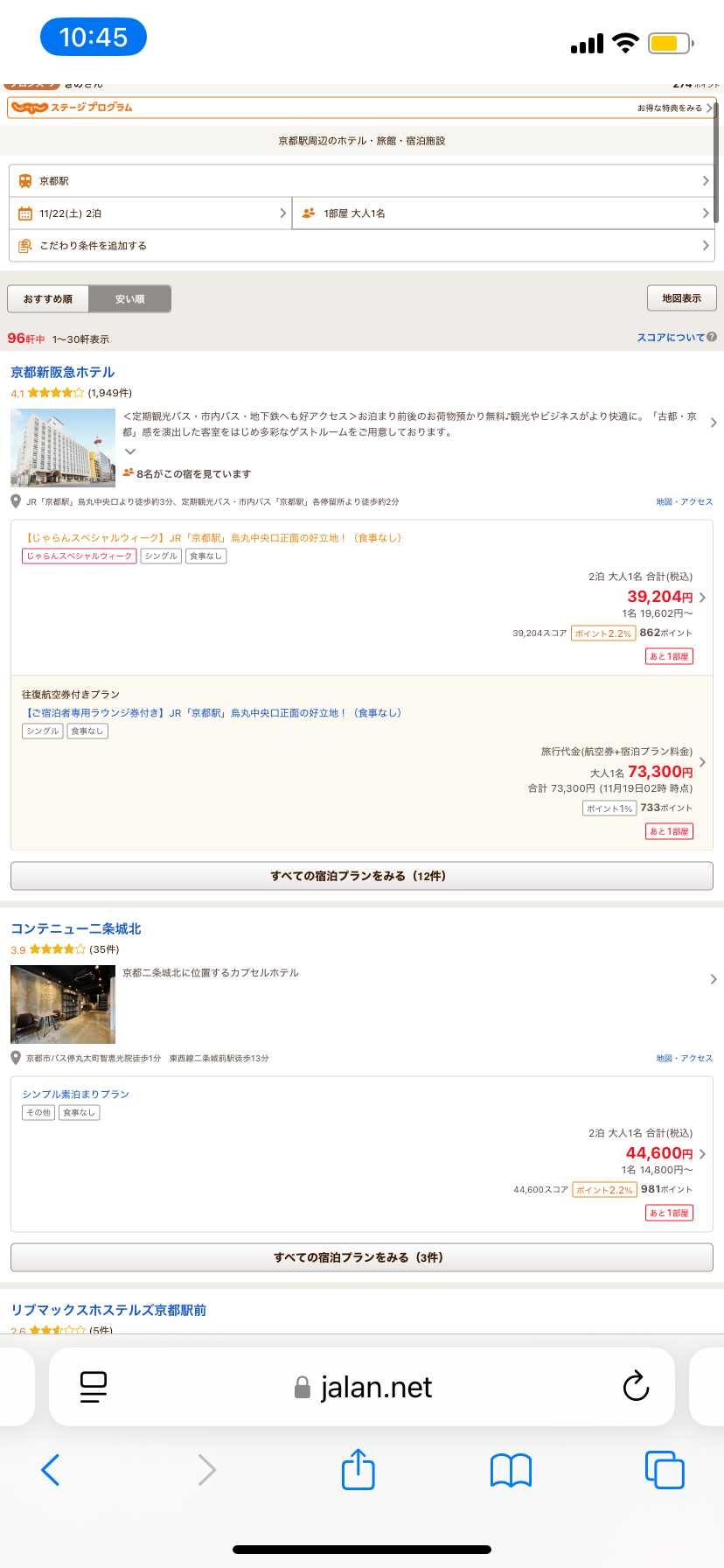View すべての宿泊プランをみる（12件）
The width and height of the screenshot is (724, 1568).
[x=361, y=876]
